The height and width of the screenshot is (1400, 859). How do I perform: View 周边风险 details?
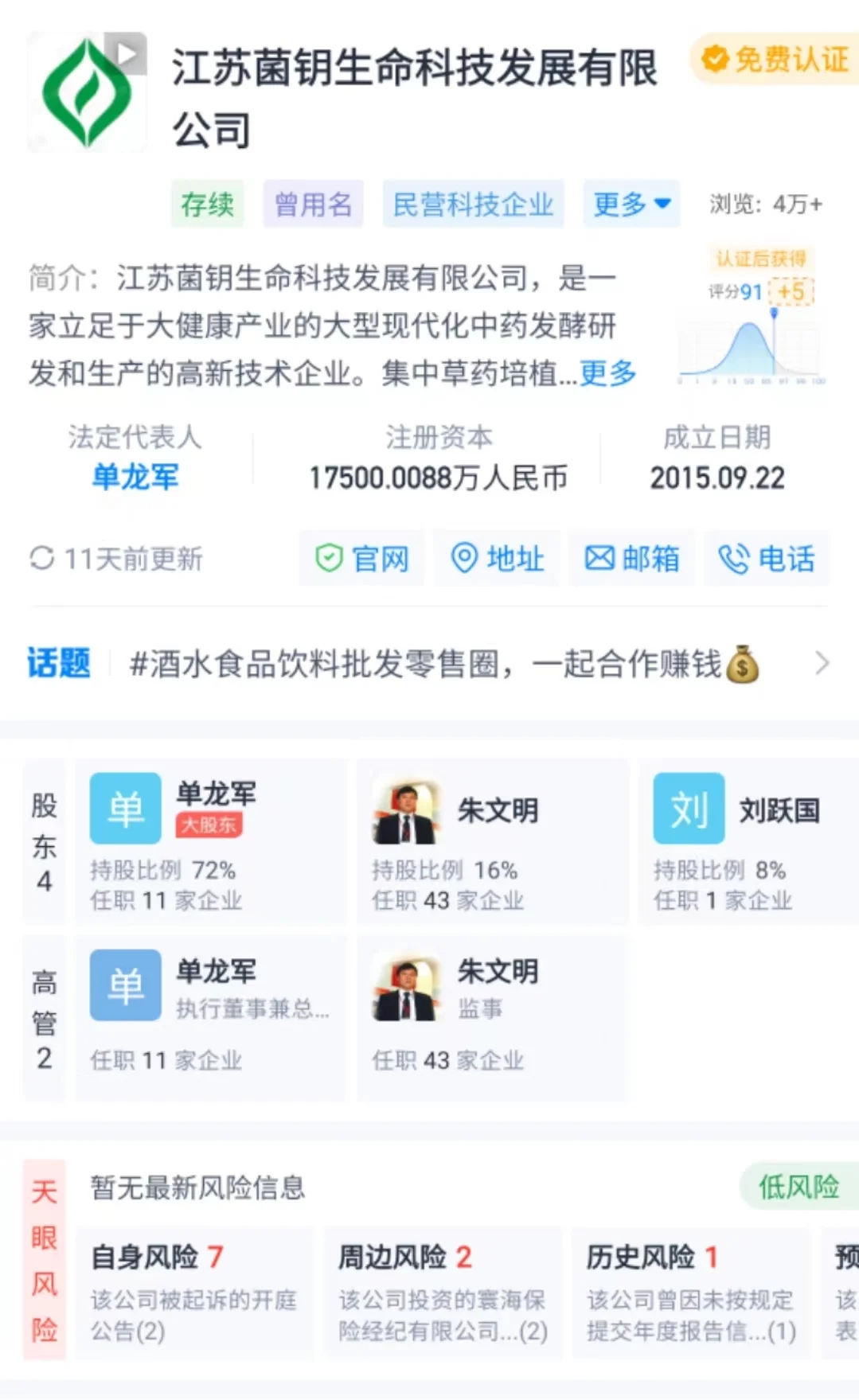pyautogui.click(x=443, y=1292)
